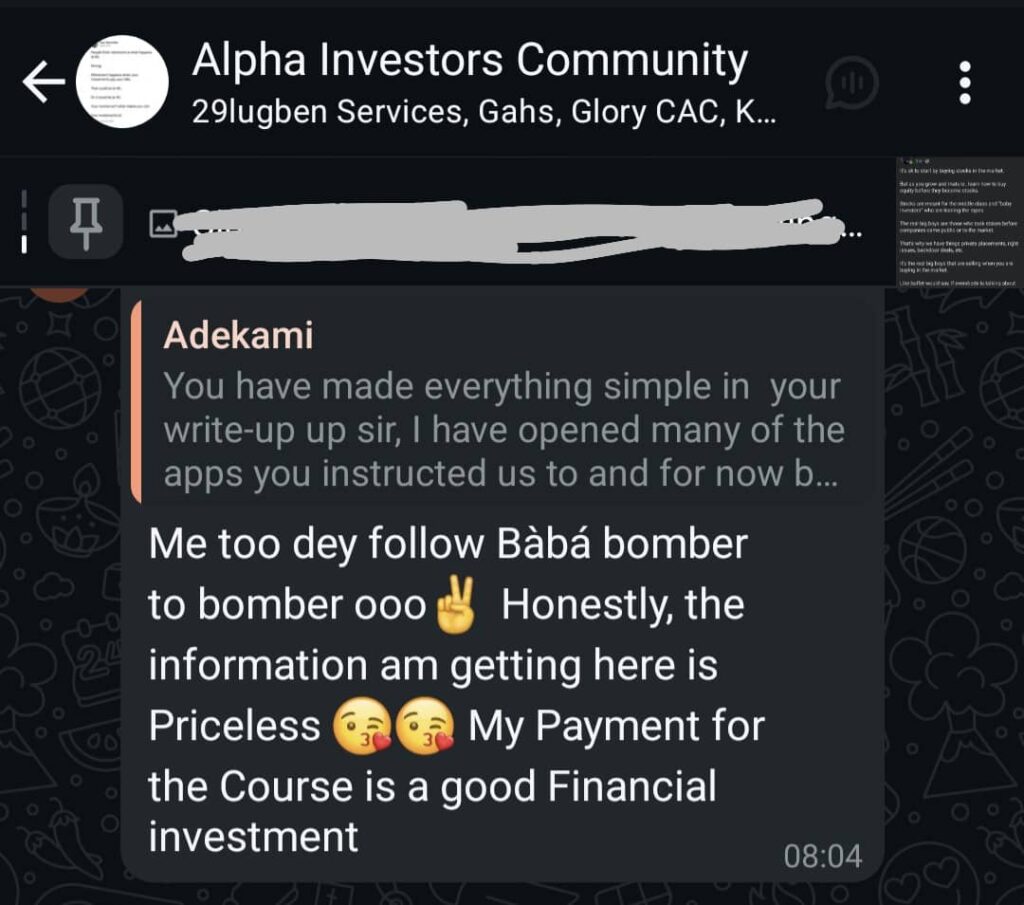Jump to Adekami's quoted message
1024x905 pixels.
(500, 406)
